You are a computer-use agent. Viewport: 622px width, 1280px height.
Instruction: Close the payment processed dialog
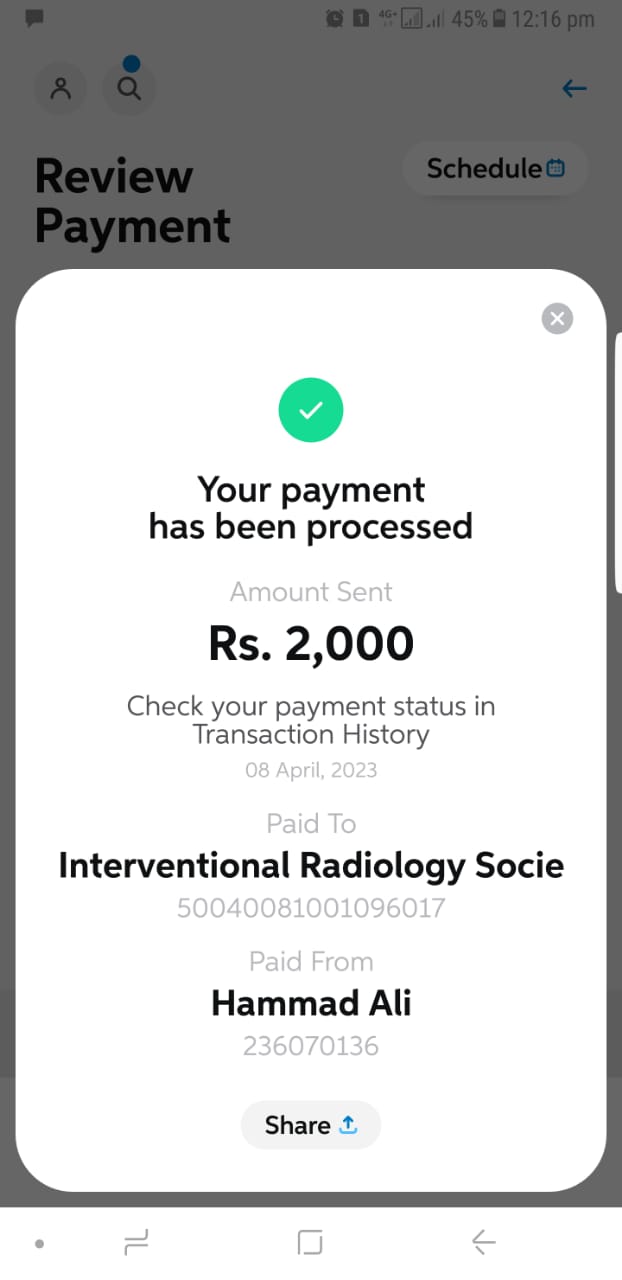[x=557, y=319]
